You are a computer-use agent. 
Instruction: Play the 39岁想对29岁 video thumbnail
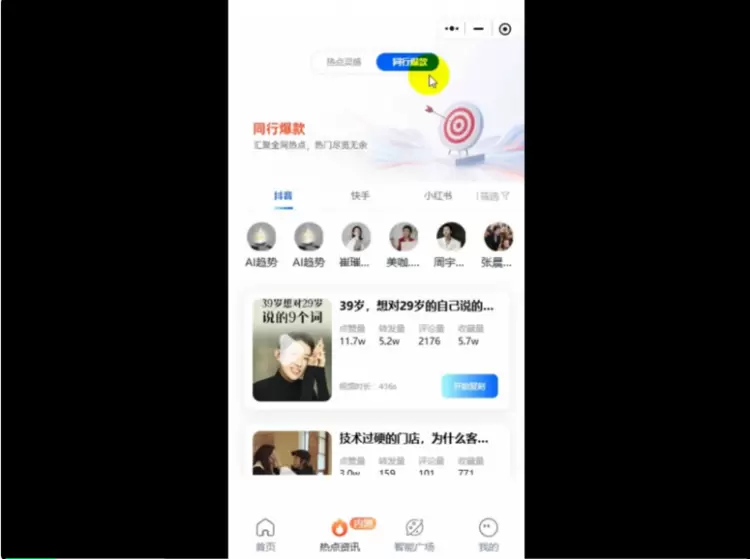pyautogui.click(x=292, y=349)
